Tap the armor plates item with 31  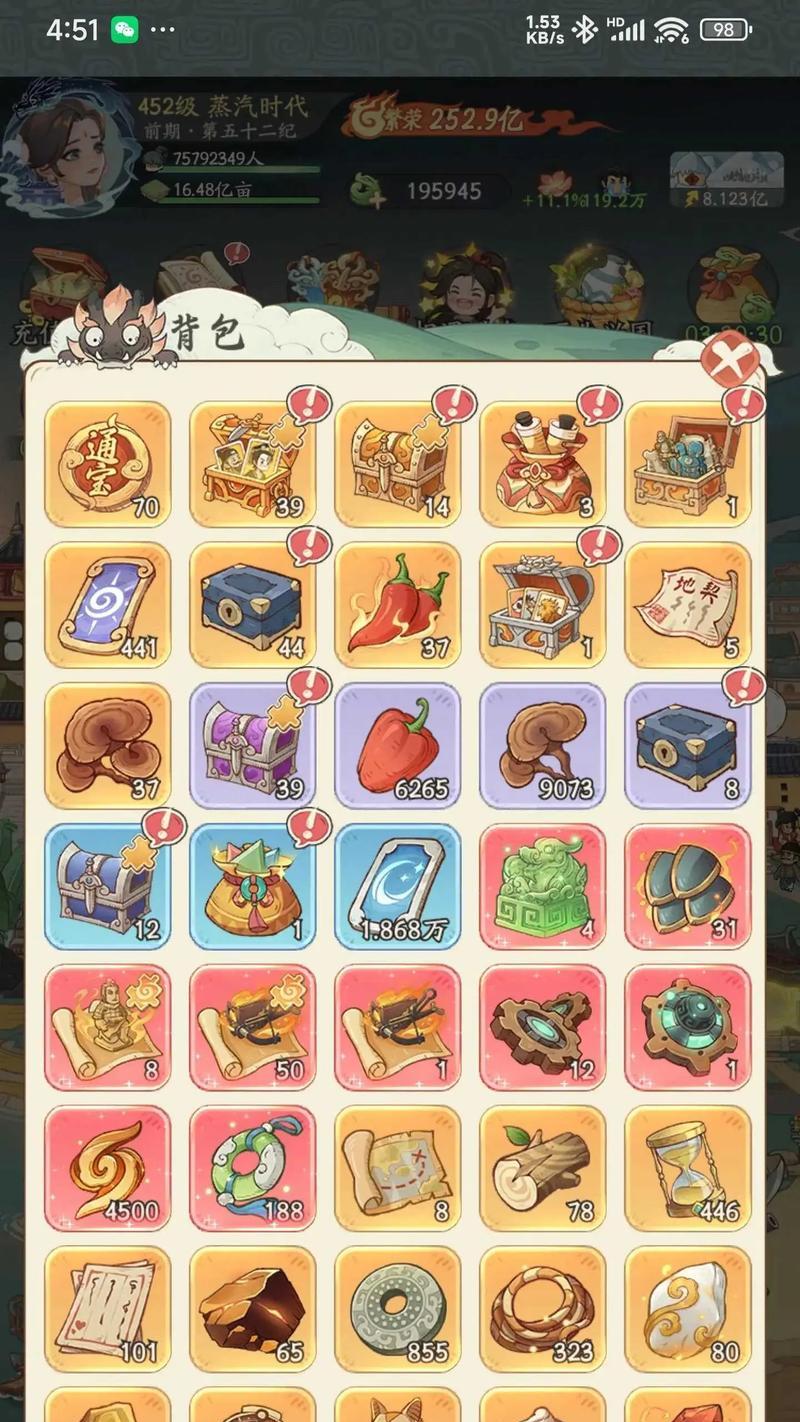[x=688, y=887]
